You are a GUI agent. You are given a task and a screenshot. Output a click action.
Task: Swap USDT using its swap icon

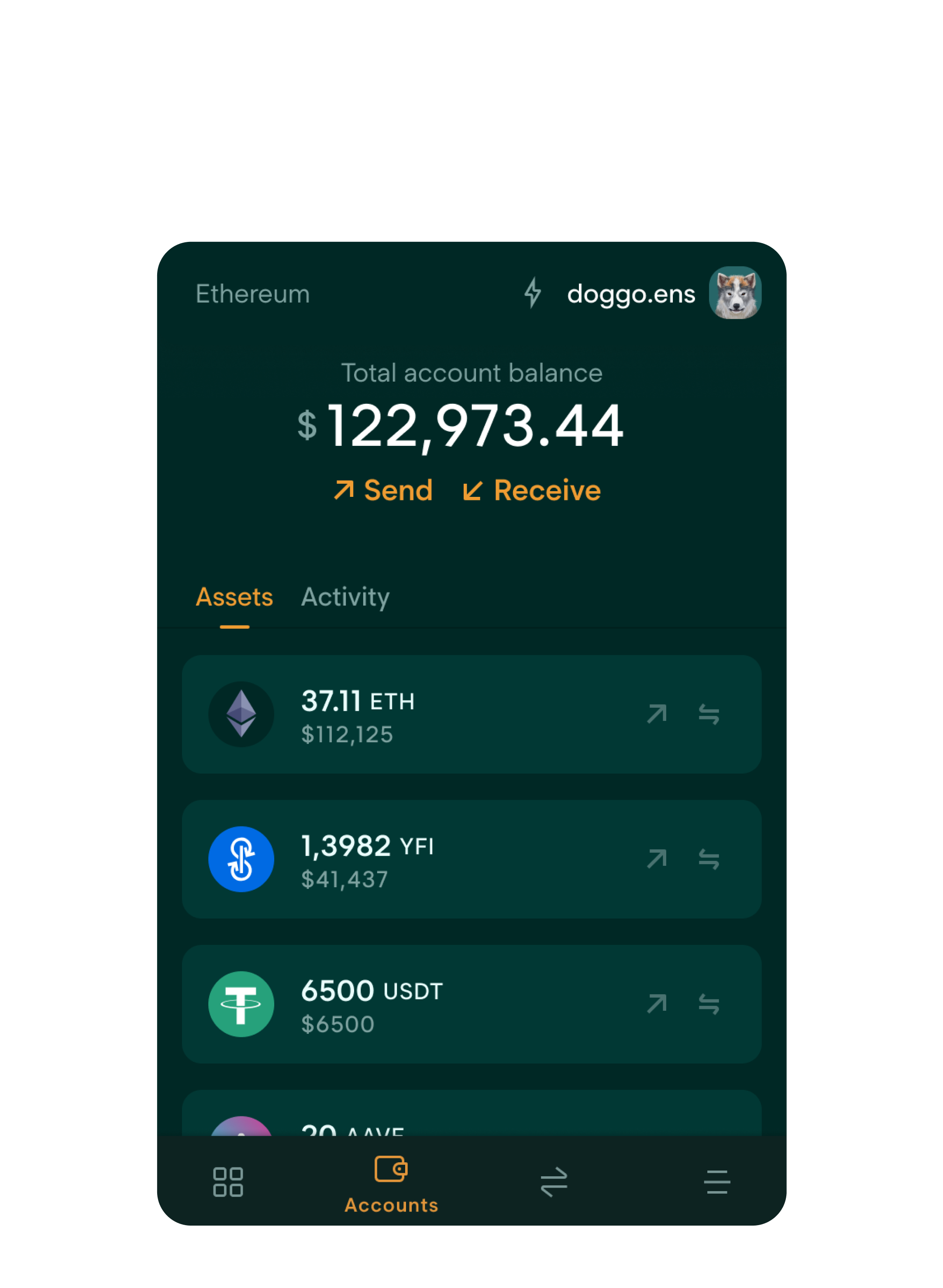(709, 1004)
